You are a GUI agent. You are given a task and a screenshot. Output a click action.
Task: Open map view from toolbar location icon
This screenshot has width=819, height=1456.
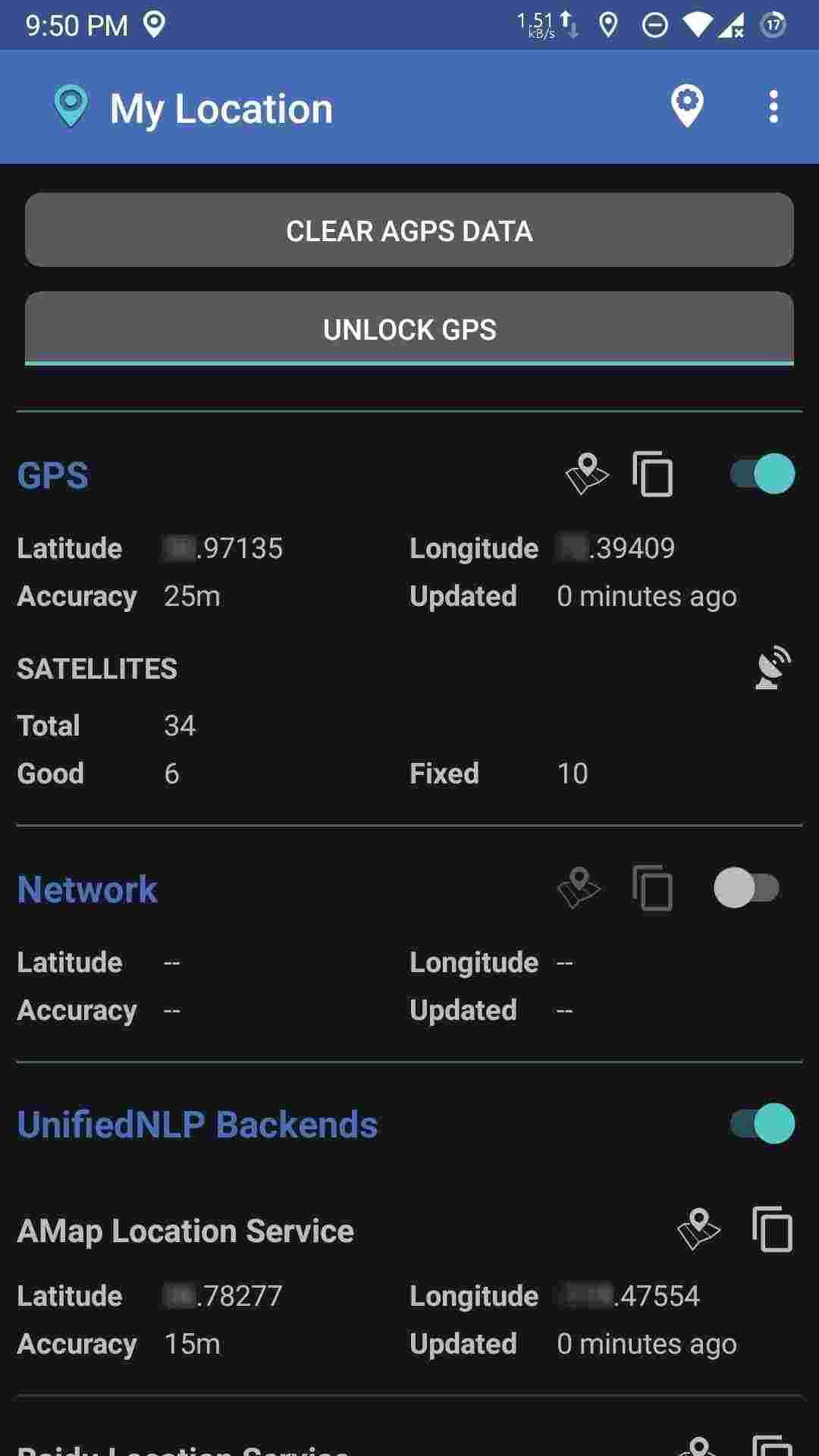(686, 107)
